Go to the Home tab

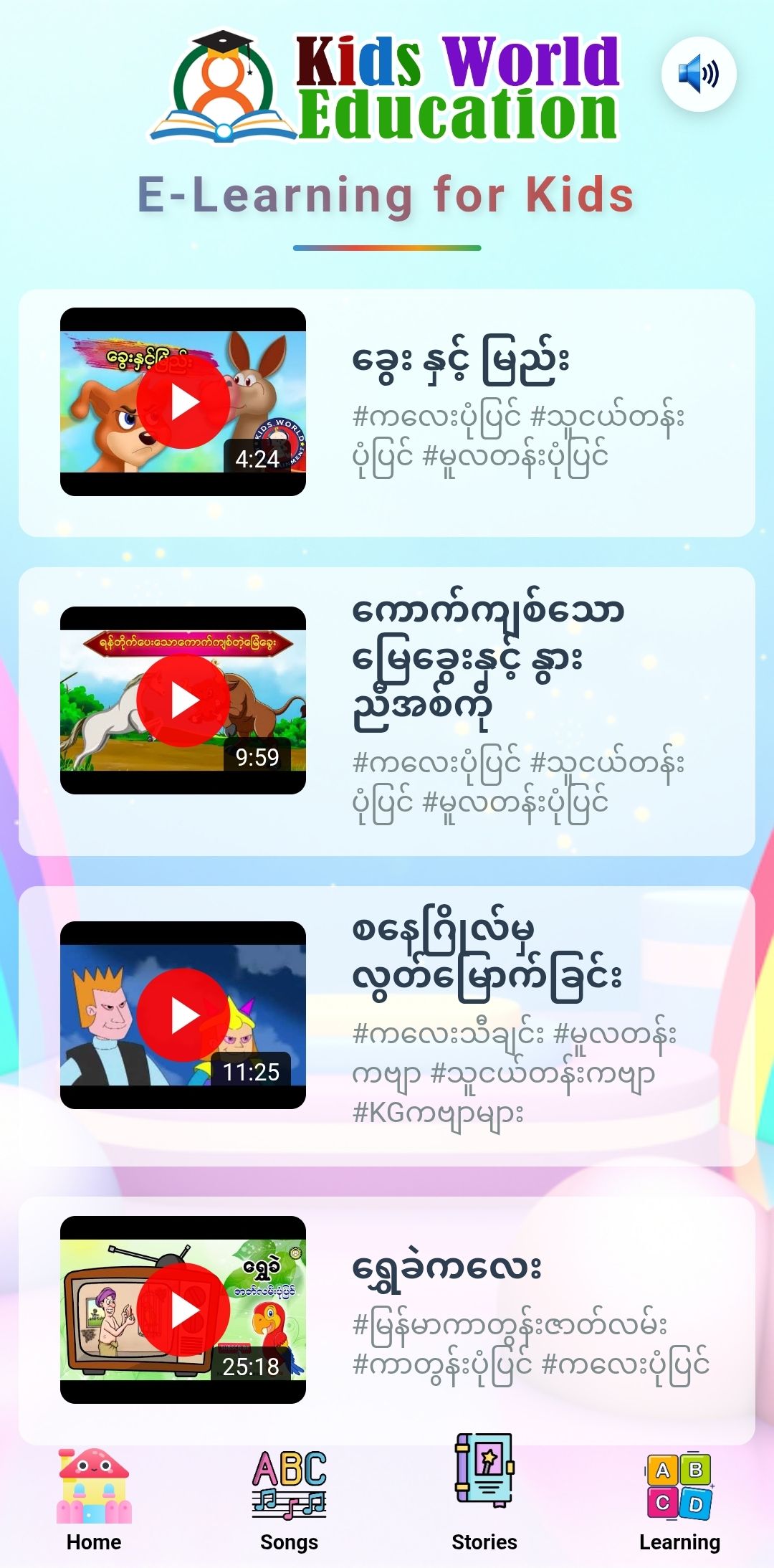94,1501
